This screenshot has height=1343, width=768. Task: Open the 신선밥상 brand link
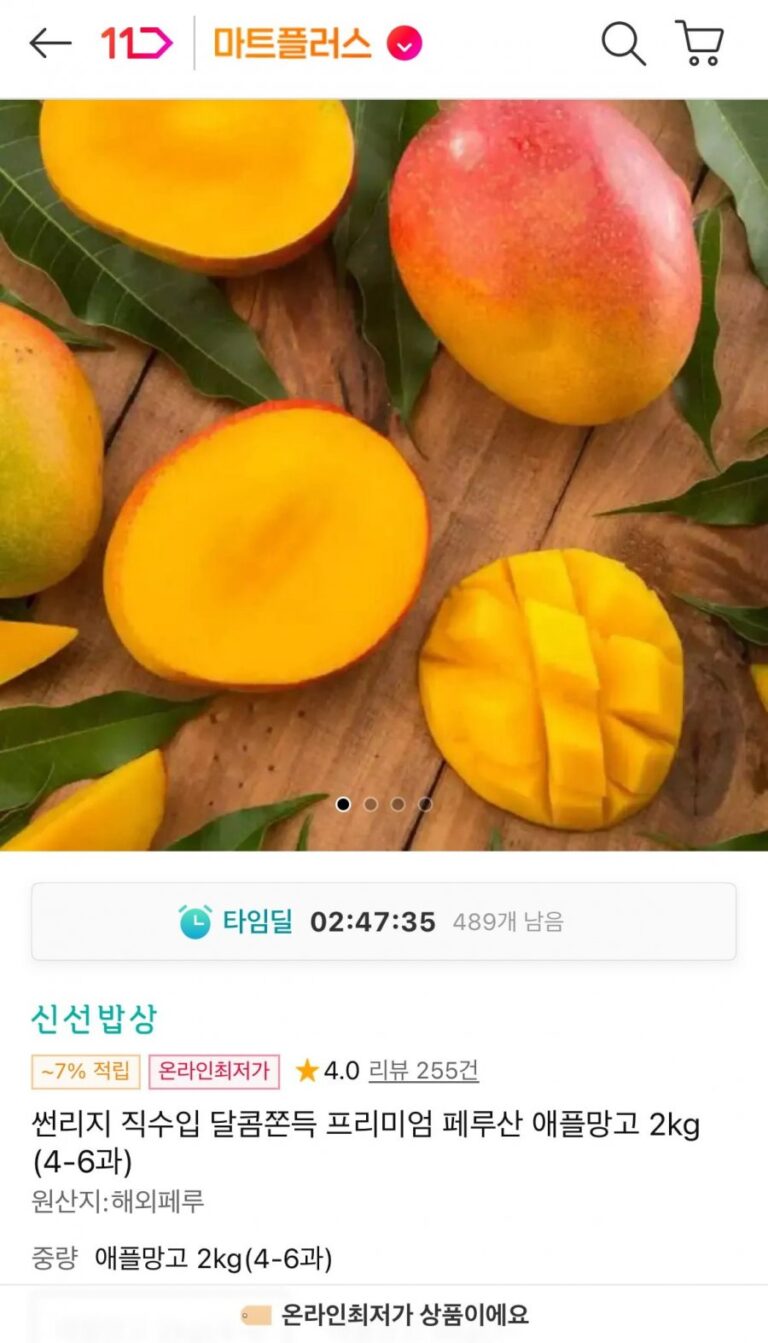click(x=94, y=1019)
